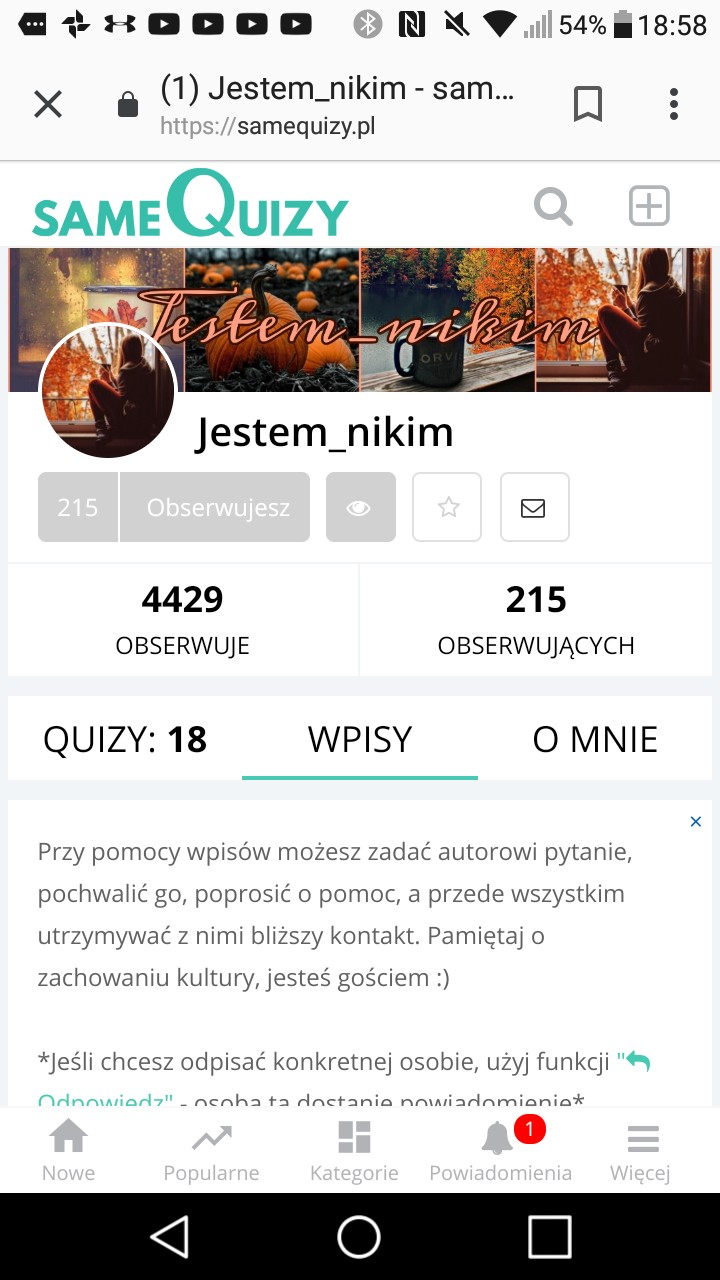Select the Wpisy tab

360,740
